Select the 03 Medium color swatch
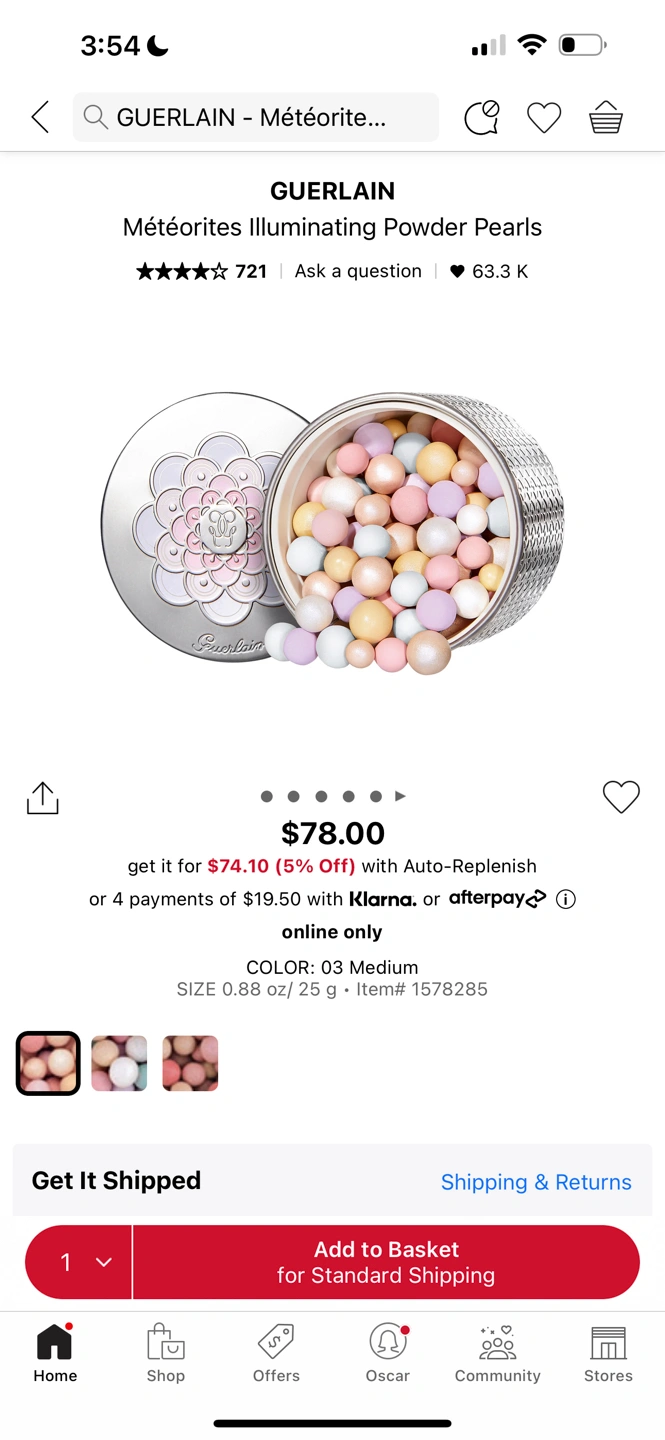Image resolution: width=665 pixels, height=1440 pixels. coord(48,1063)
